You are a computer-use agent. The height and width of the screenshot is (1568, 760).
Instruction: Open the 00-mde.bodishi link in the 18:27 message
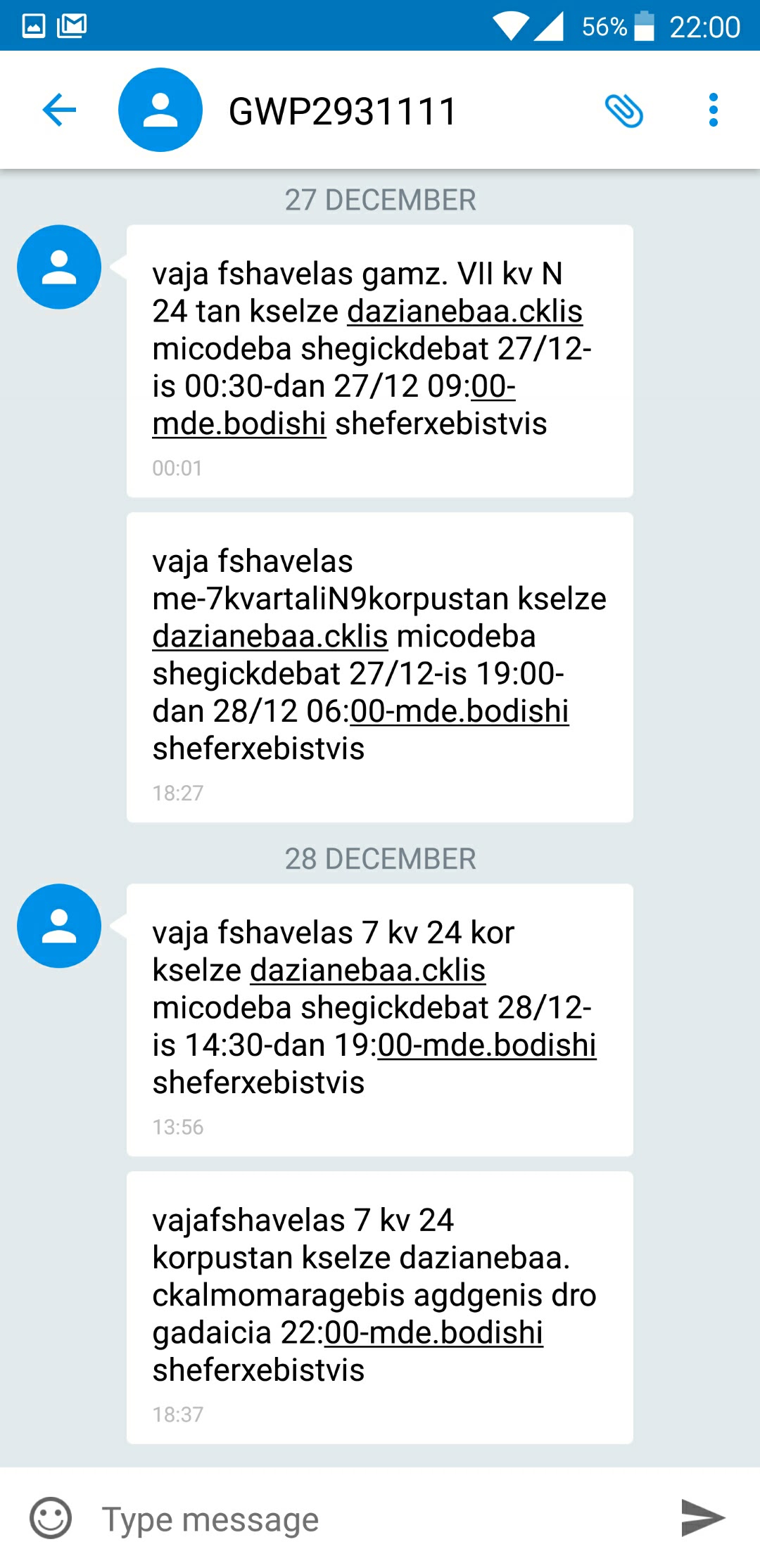[x=460, y=711]
